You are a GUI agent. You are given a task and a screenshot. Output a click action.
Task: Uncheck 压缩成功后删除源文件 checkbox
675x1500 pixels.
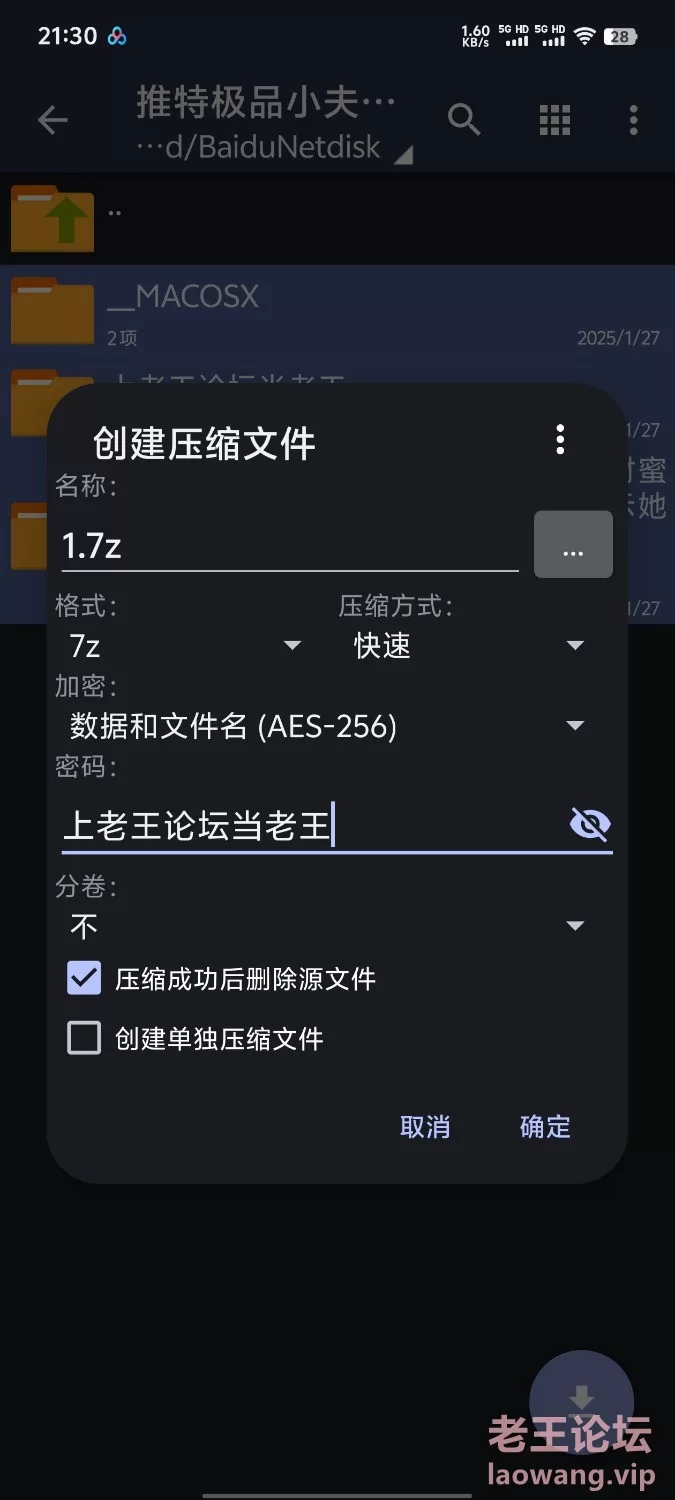(85, 978)
